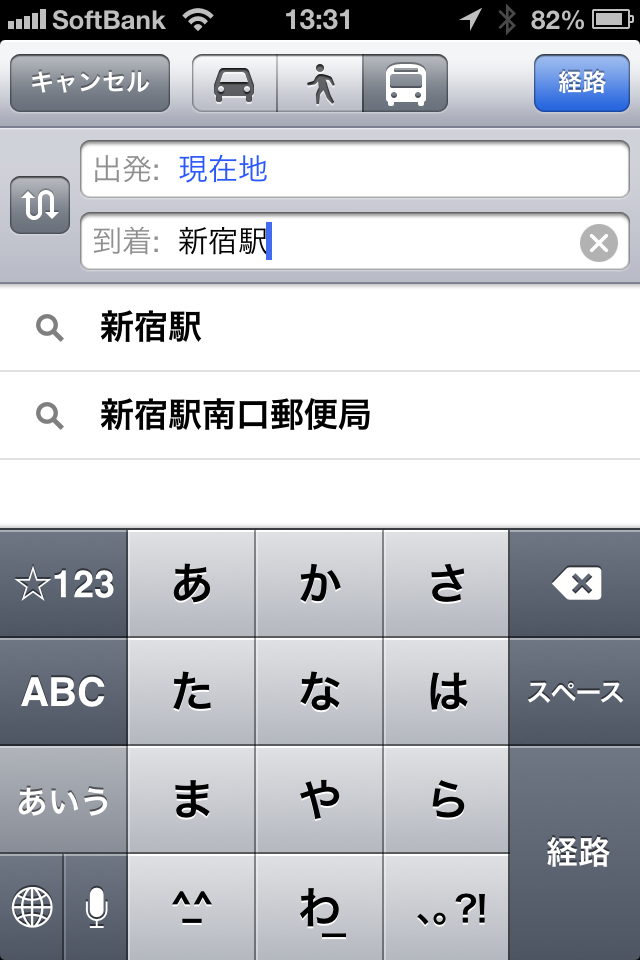
Task: Clear the destination text
Action: (598, 242)
